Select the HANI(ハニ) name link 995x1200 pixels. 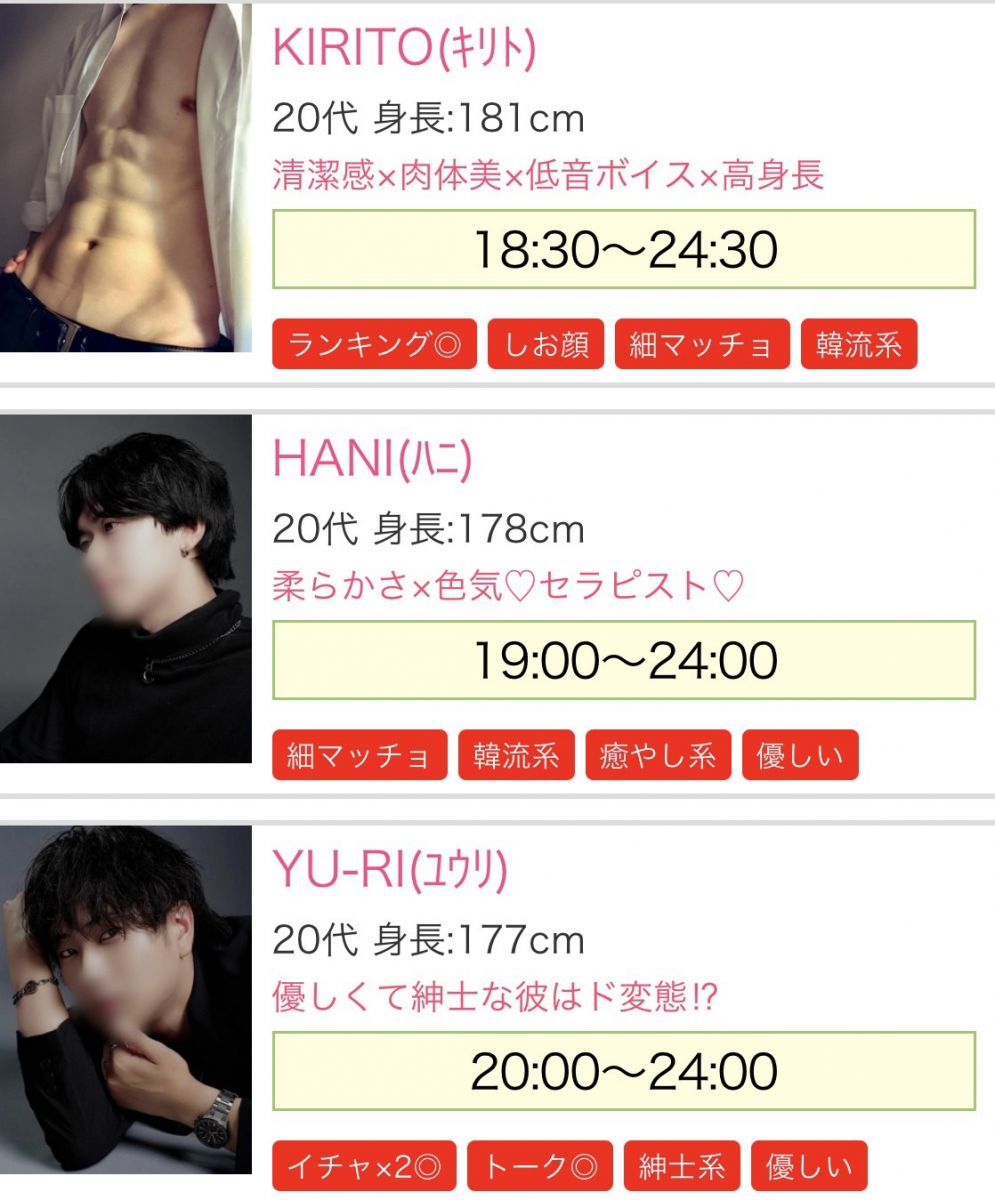tap(372, 459)
